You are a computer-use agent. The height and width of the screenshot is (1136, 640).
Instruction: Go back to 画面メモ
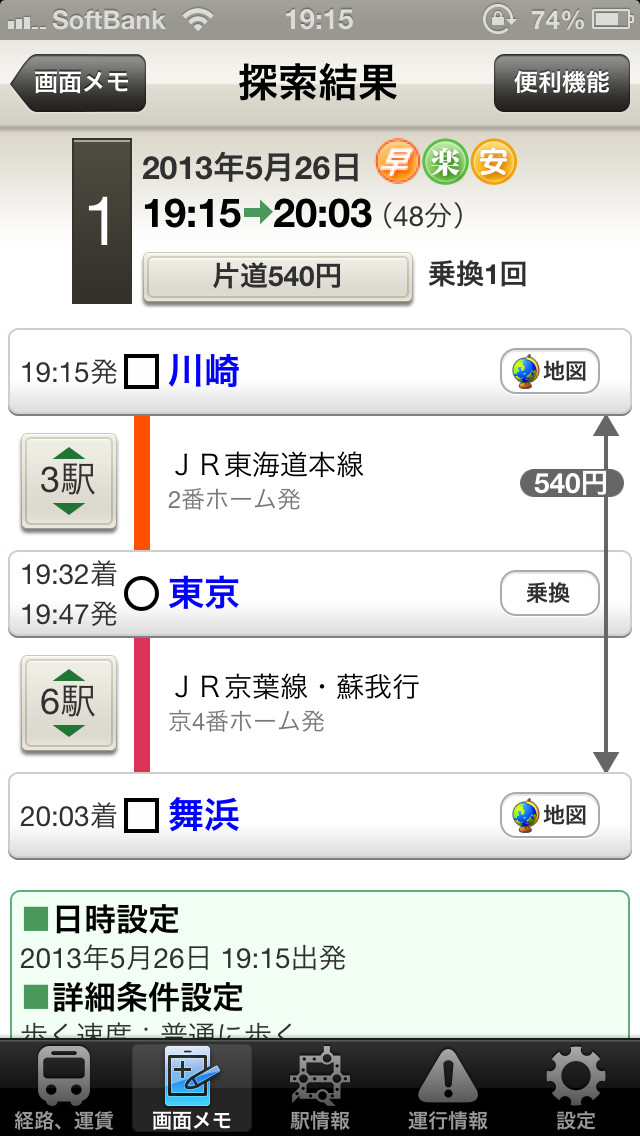(80, 82)
